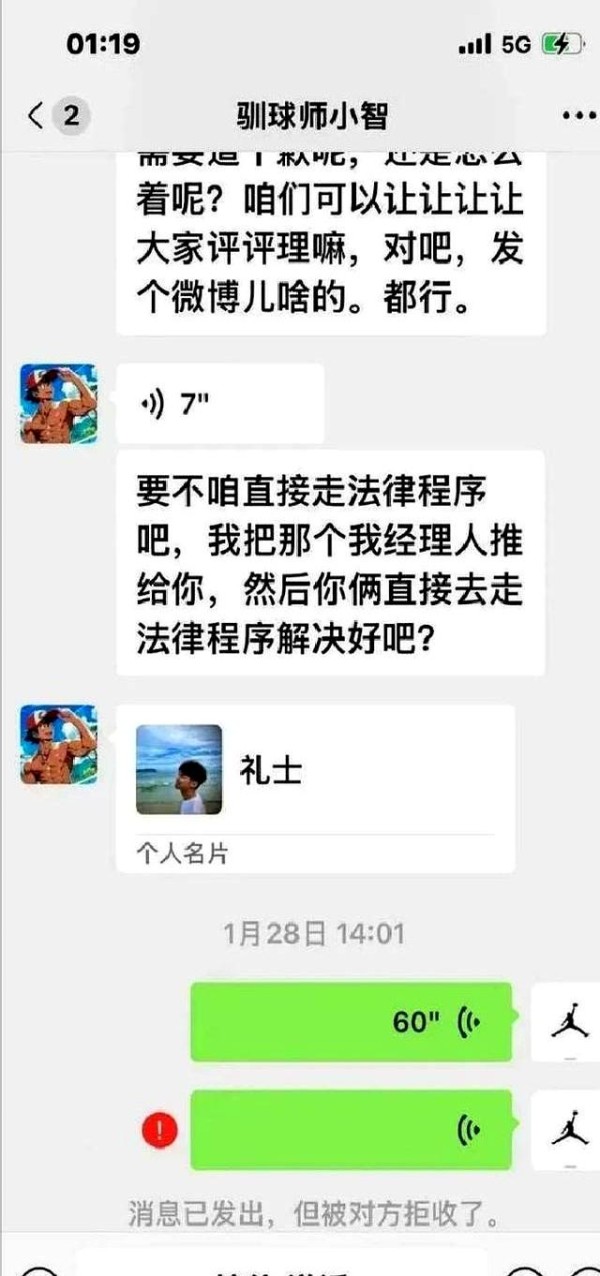The height and width of the screenshot is (1276, 600).
Task: Play the 7-second voice message
Action: click(x=220, y=403)
